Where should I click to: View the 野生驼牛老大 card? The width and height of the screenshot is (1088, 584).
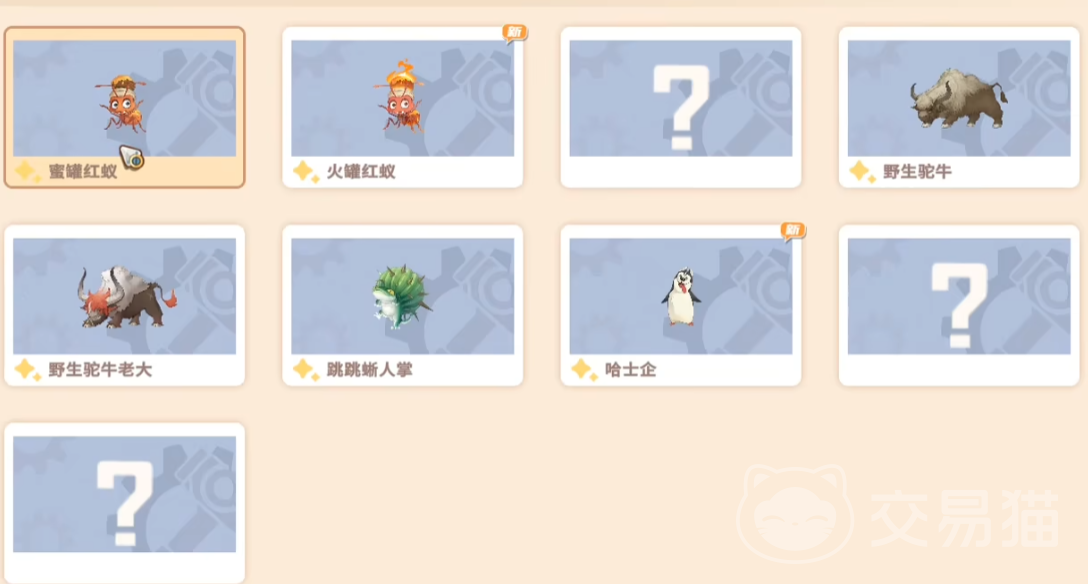[124, 304]
